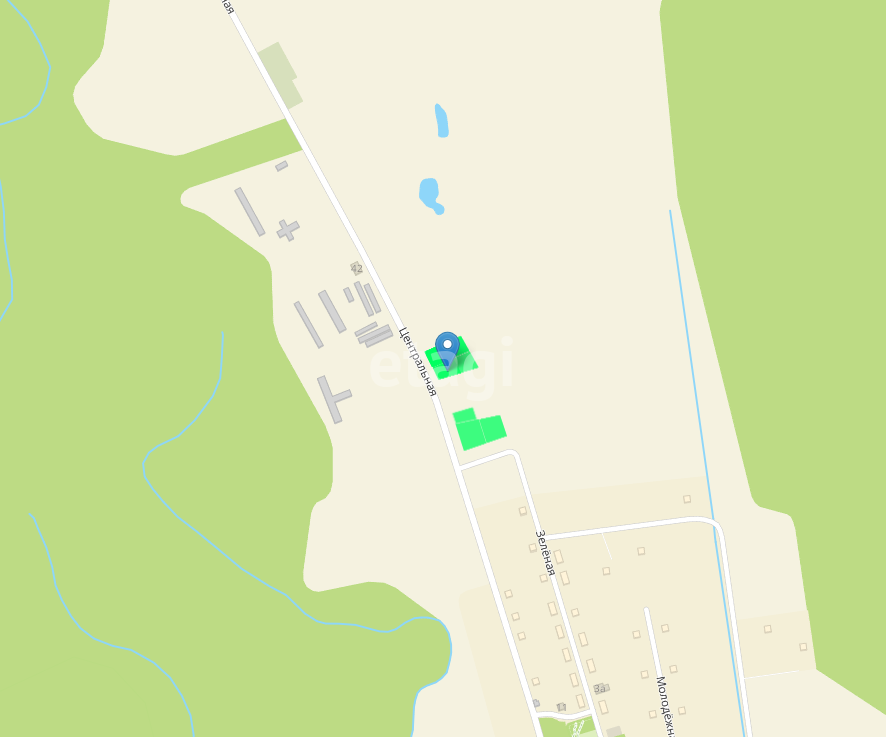
Task: Tap the blue location pin on the map
Action: point(447,347)
